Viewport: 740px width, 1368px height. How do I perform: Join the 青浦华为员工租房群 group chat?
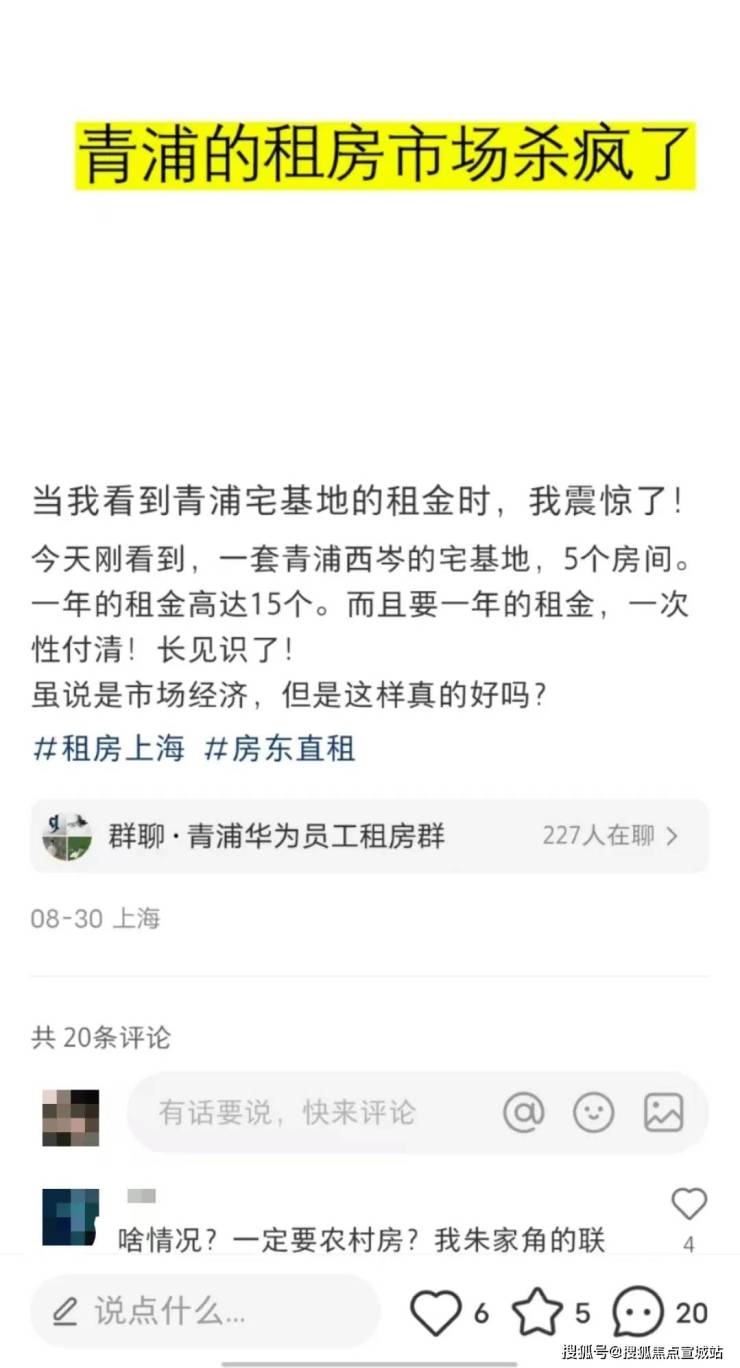369,836
